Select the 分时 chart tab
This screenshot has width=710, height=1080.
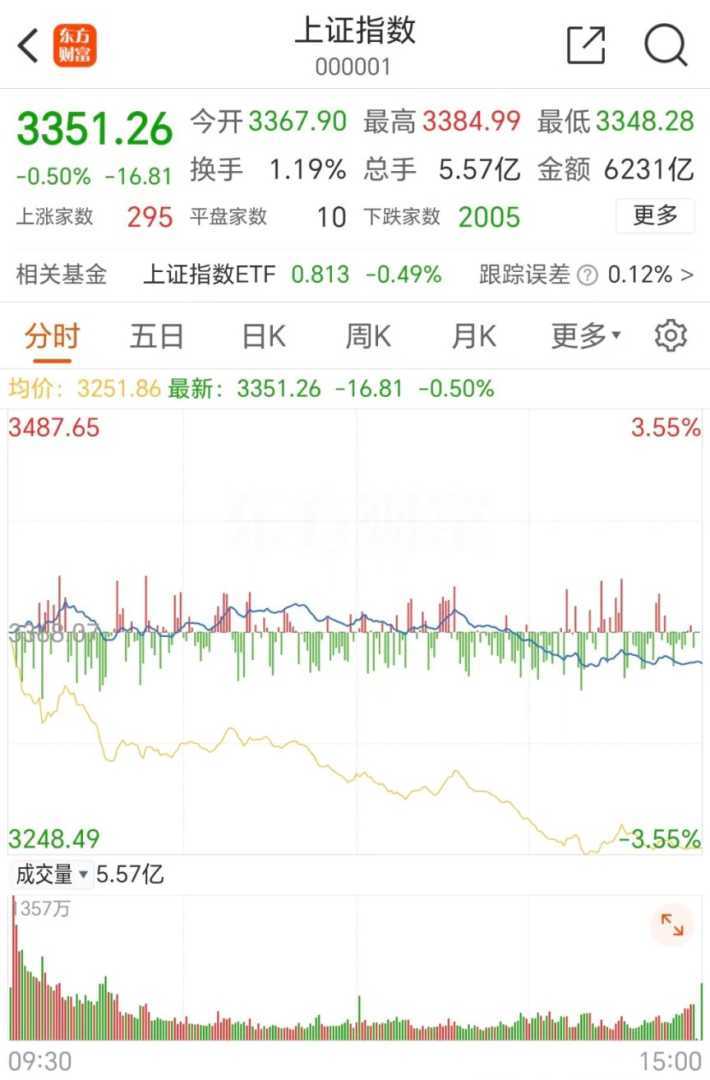[x=52, y=337]
